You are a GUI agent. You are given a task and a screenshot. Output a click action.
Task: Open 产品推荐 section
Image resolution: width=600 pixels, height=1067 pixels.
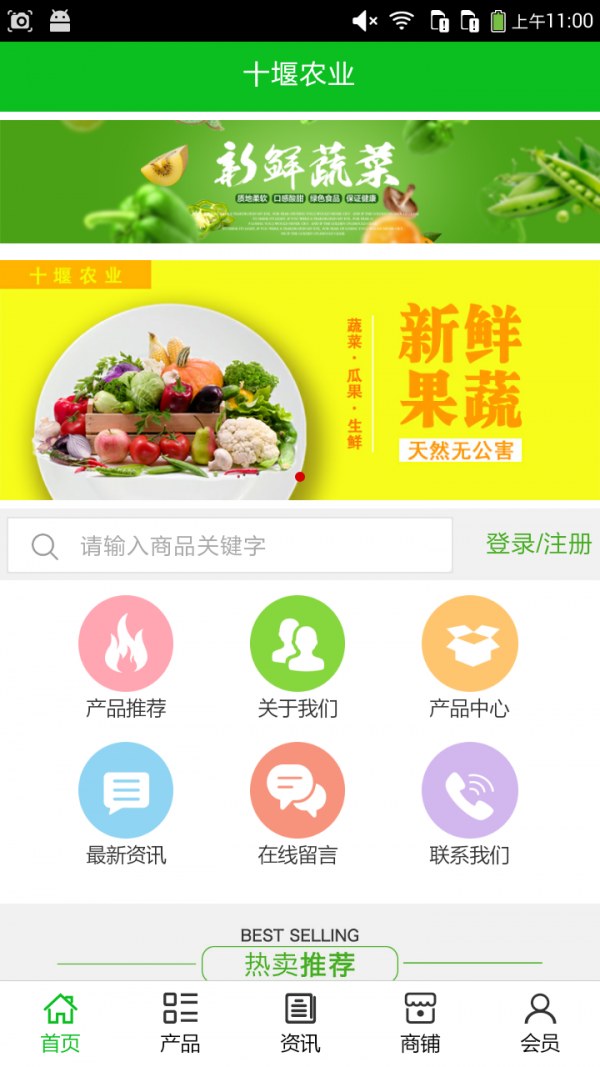(x=126, y=657)
